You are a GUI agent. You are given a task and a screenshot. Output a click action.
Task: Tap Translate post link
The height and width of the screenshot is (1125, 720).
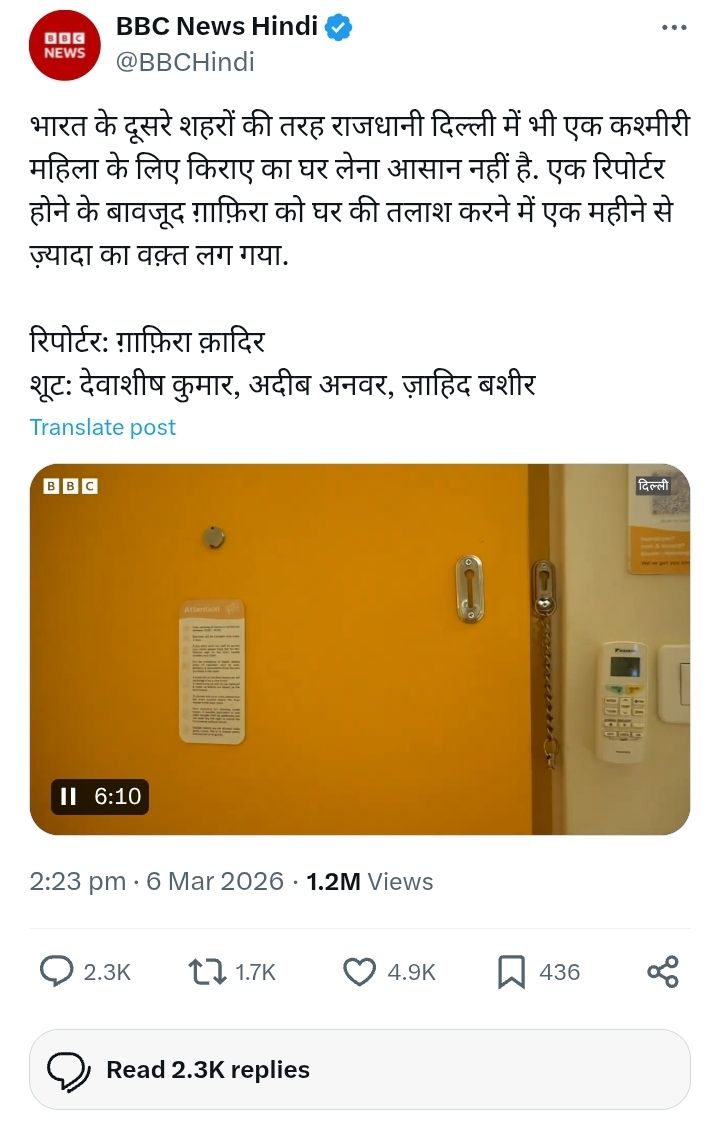[x=103, y=427]
